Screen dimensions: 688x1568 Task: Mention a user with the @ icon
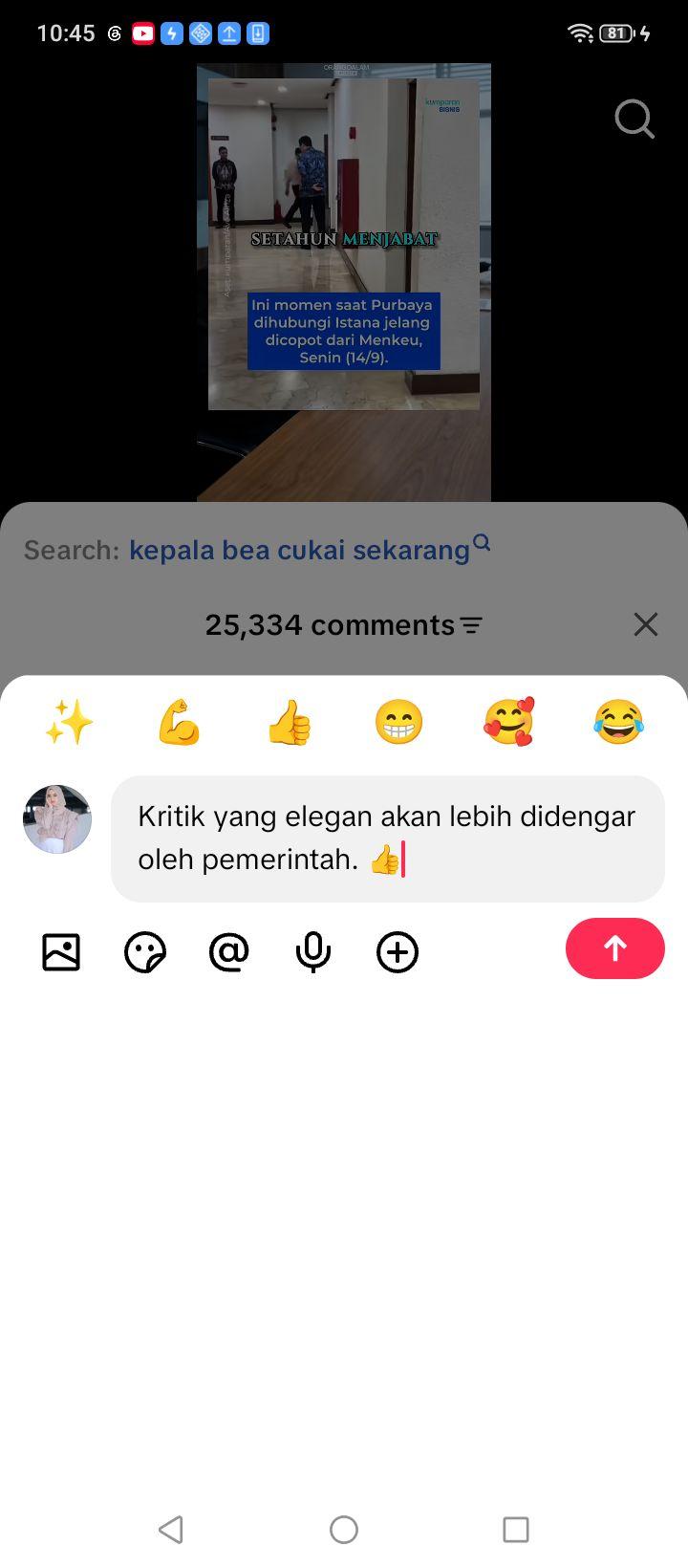point(229,952)
